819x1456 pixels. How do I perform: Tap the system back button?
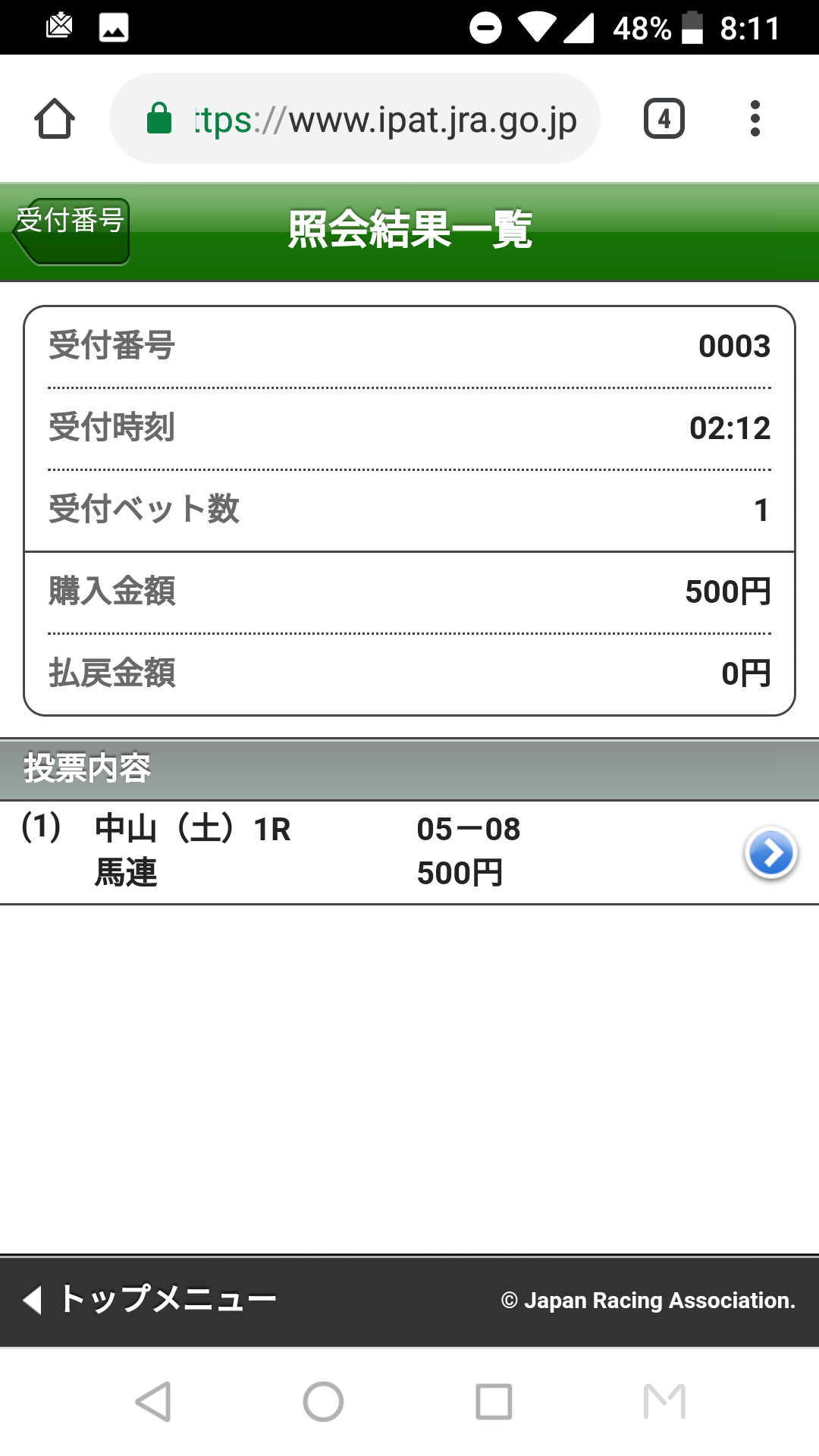tap(153, 1401)
